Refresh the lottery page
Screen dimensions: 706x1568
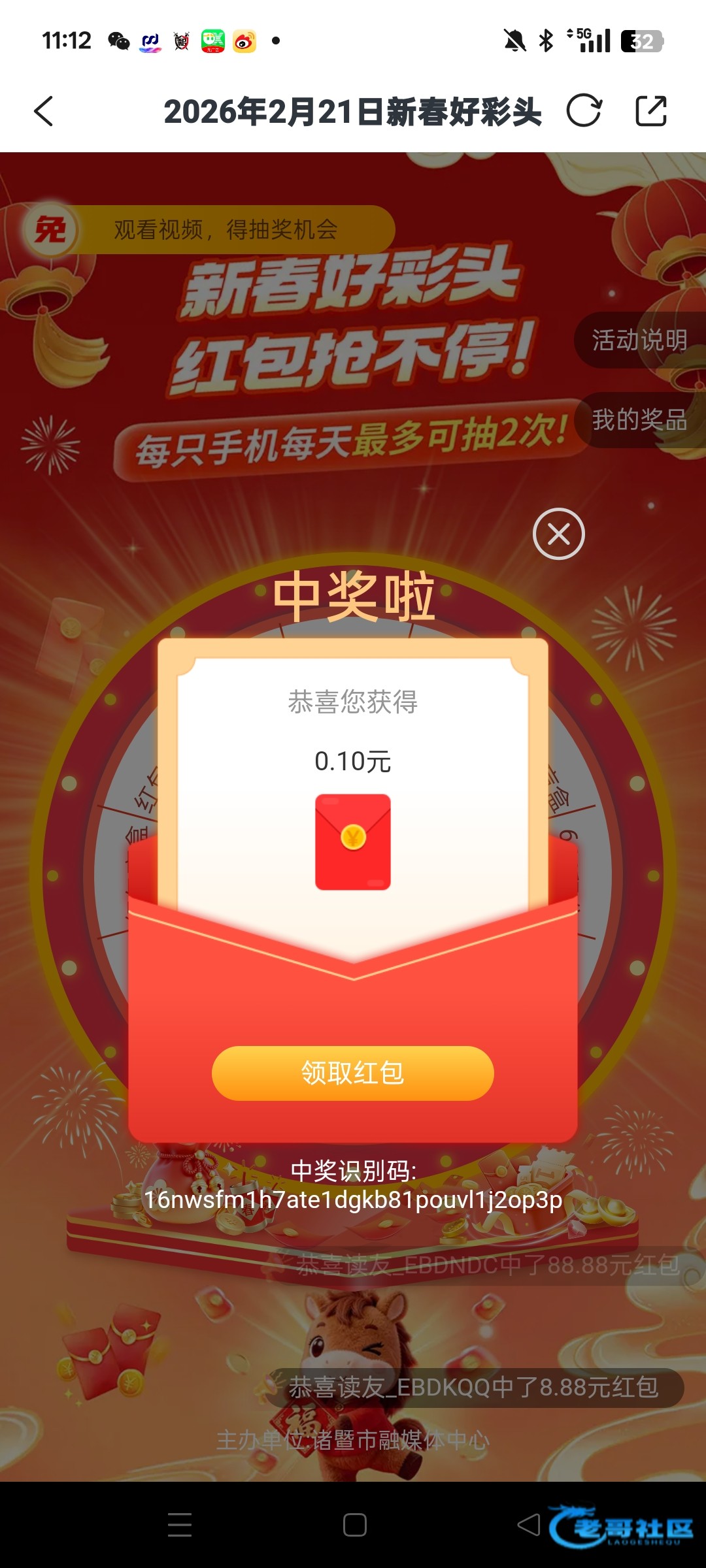(x=583, y=110)
